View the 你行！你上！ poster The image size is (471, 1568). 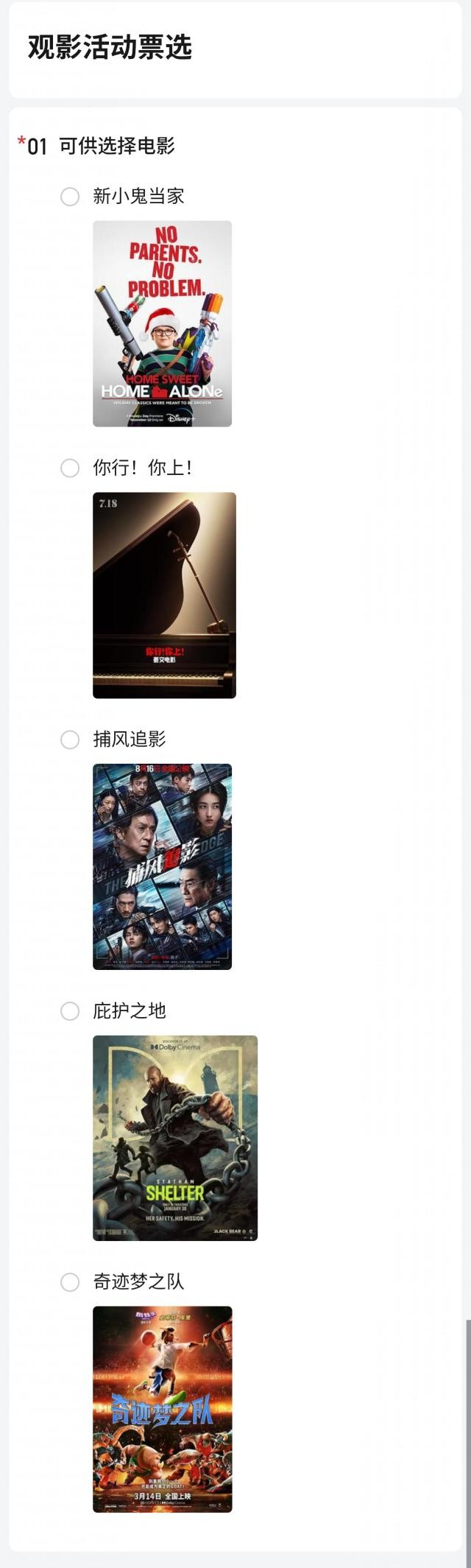[164, 595]
